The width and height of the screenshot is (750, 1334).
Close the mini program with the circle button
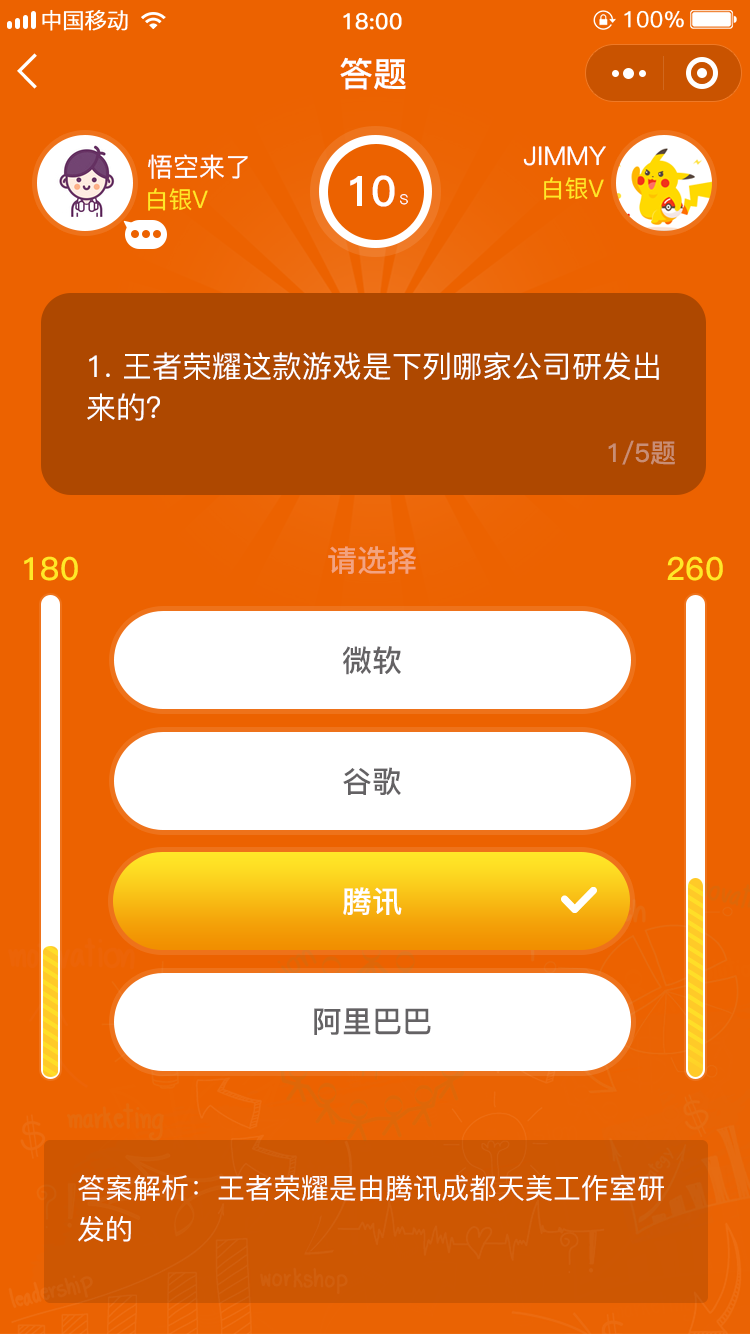coord(701,73)
